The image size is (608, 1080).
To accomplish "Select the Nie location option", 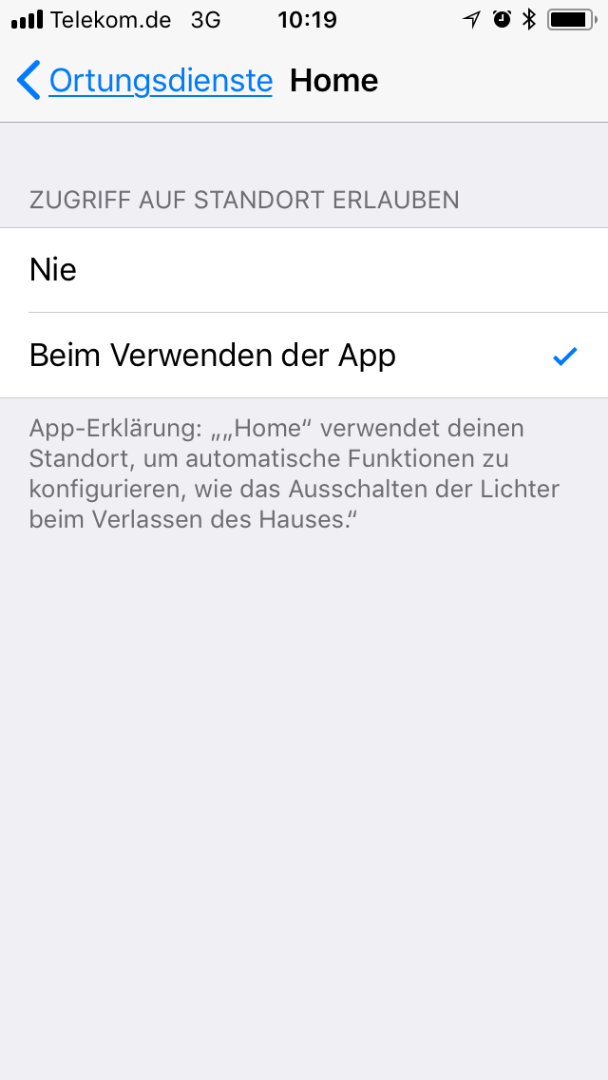I will [304, 270].
